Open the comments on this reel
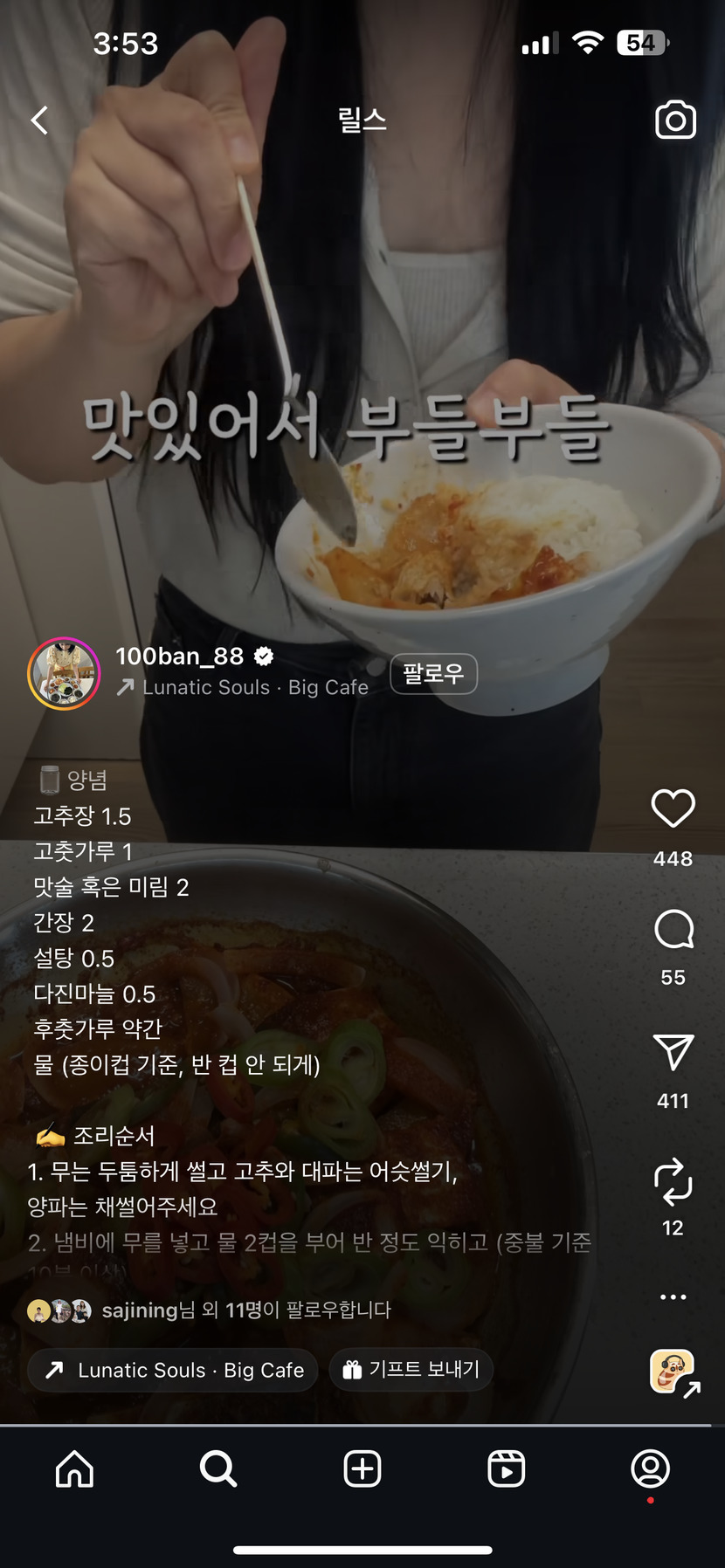The height and width of the screenshot is (1568, 725). (x=673, y=930)
